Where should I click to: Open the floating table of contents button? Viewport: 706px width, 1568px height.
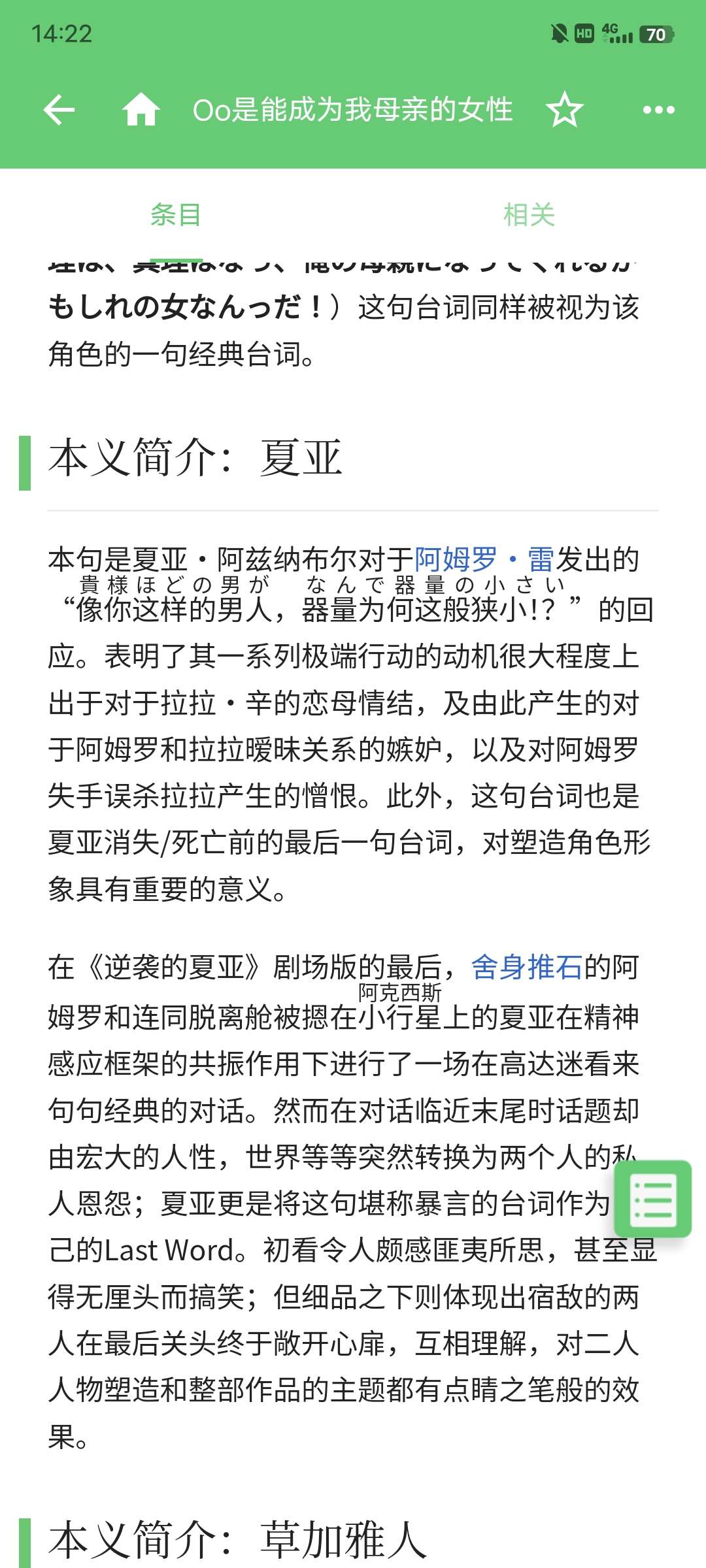click(652, 1200)
